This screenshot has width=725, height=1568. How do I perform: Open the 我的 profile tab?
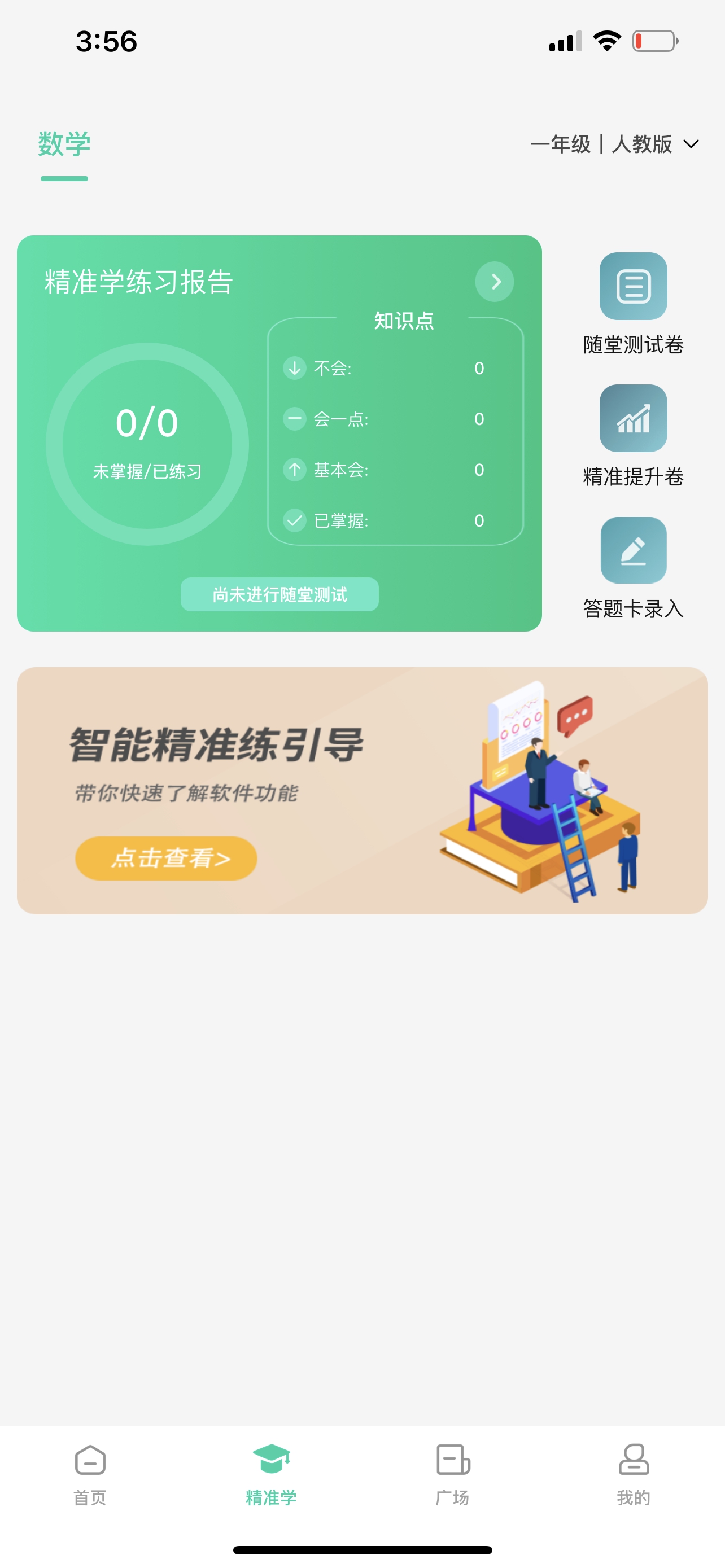pyautogui.click(x=634, y=1474)
